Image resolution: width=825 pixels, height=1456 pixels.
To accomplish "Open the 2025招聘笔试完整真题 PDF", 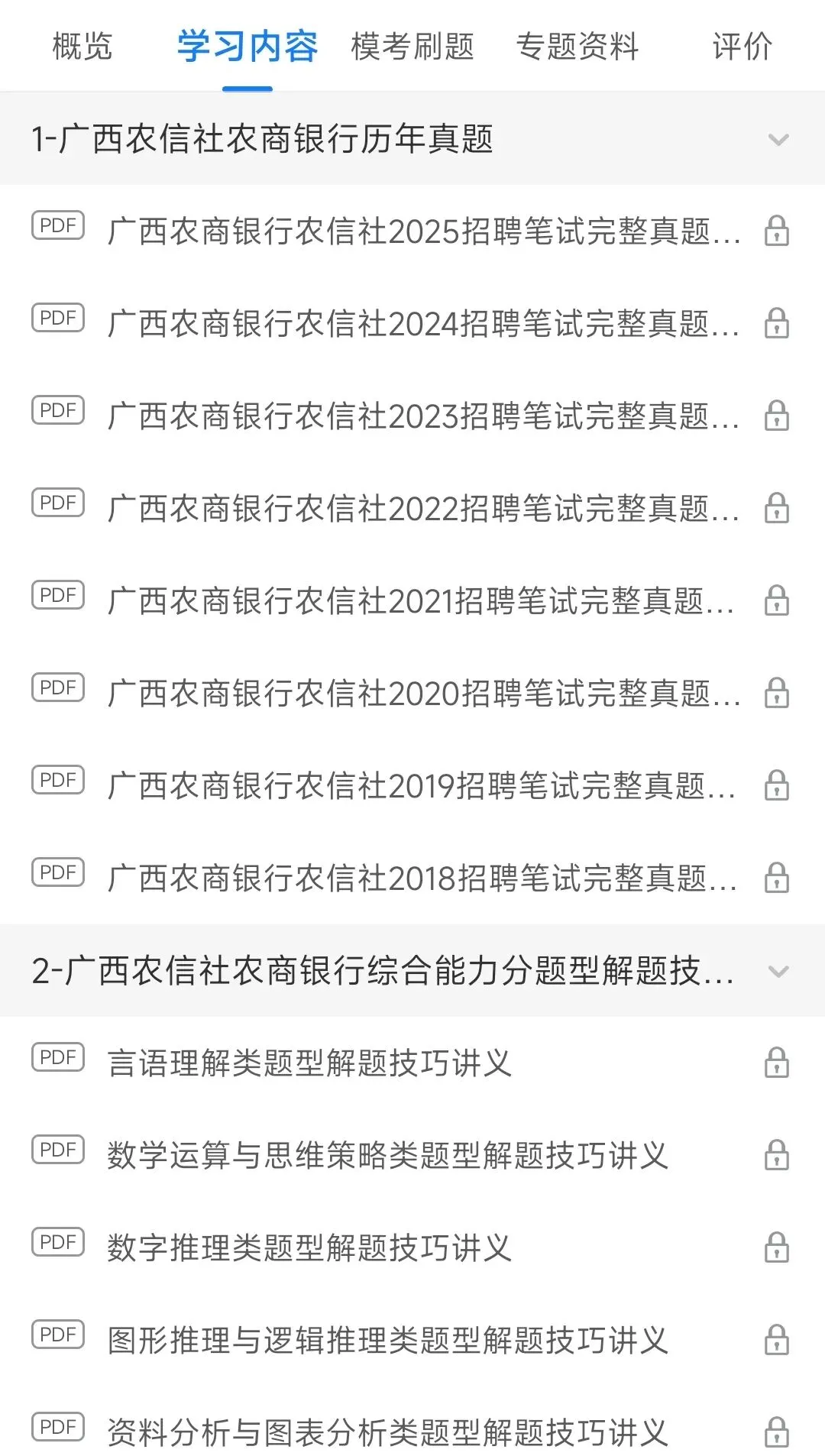I will click(424, 231).
